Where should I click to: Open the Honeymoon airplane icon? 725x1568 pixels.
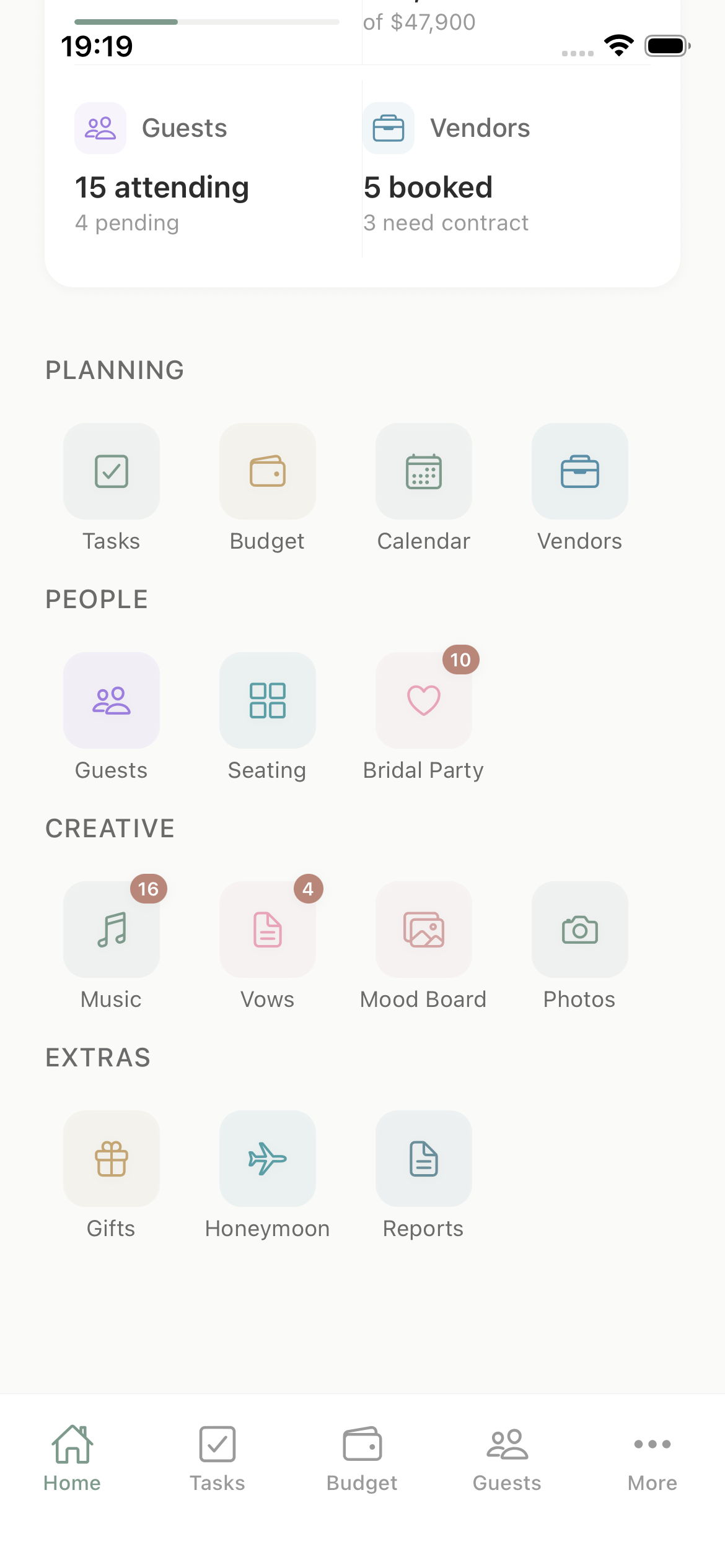[267, 1159]
